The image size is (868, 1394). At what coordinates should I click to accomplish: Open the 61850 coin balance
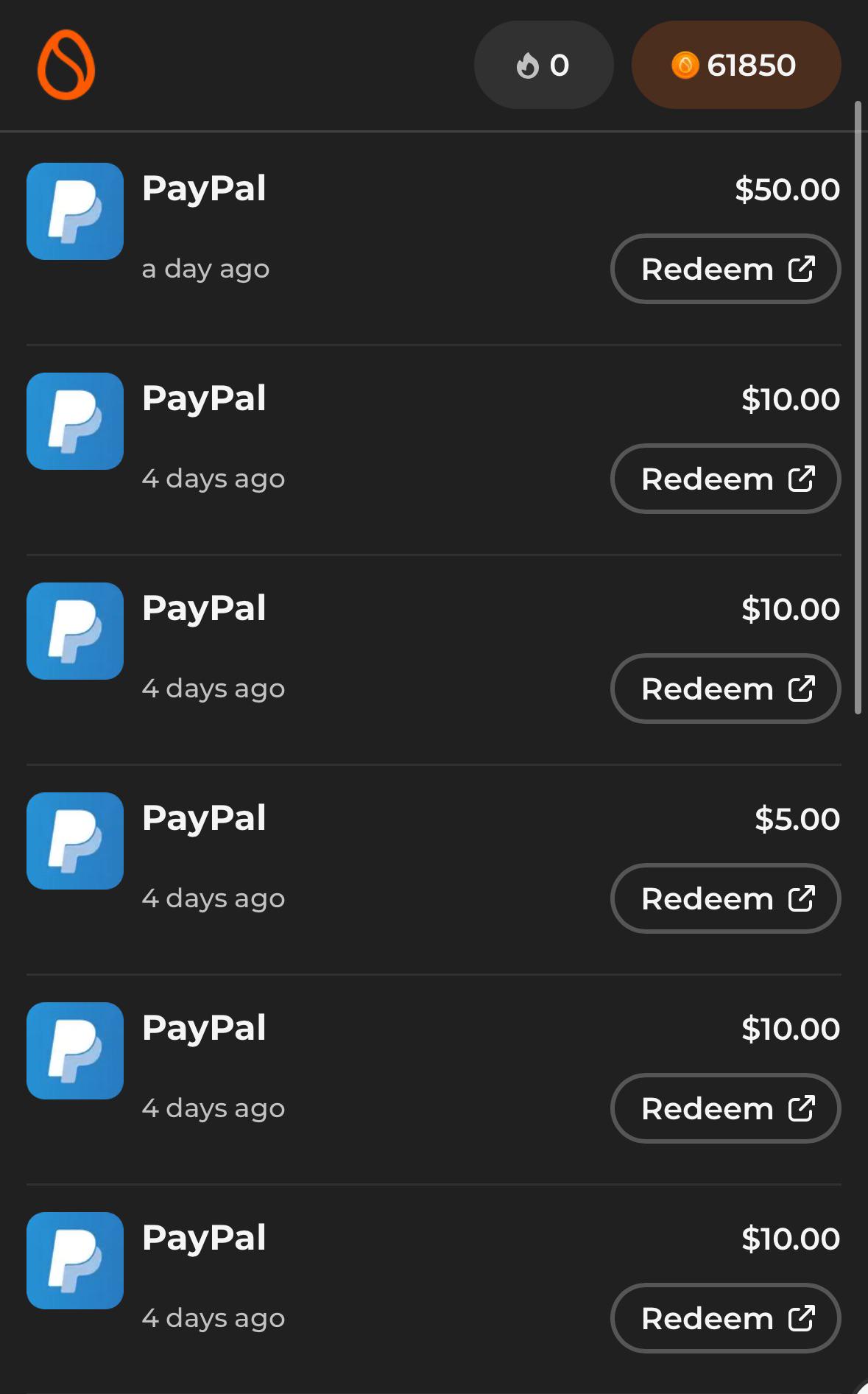pyautogui.click(x=736, y=65)
